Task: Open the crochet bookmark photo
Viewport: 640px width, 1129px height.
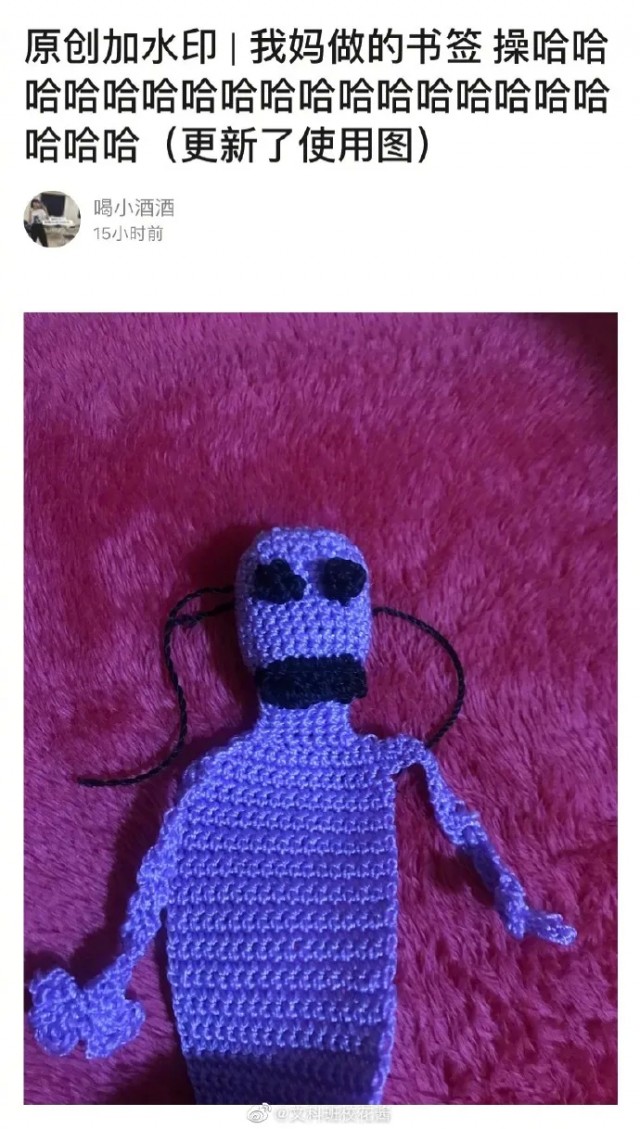Action: [x=320, y=708]
